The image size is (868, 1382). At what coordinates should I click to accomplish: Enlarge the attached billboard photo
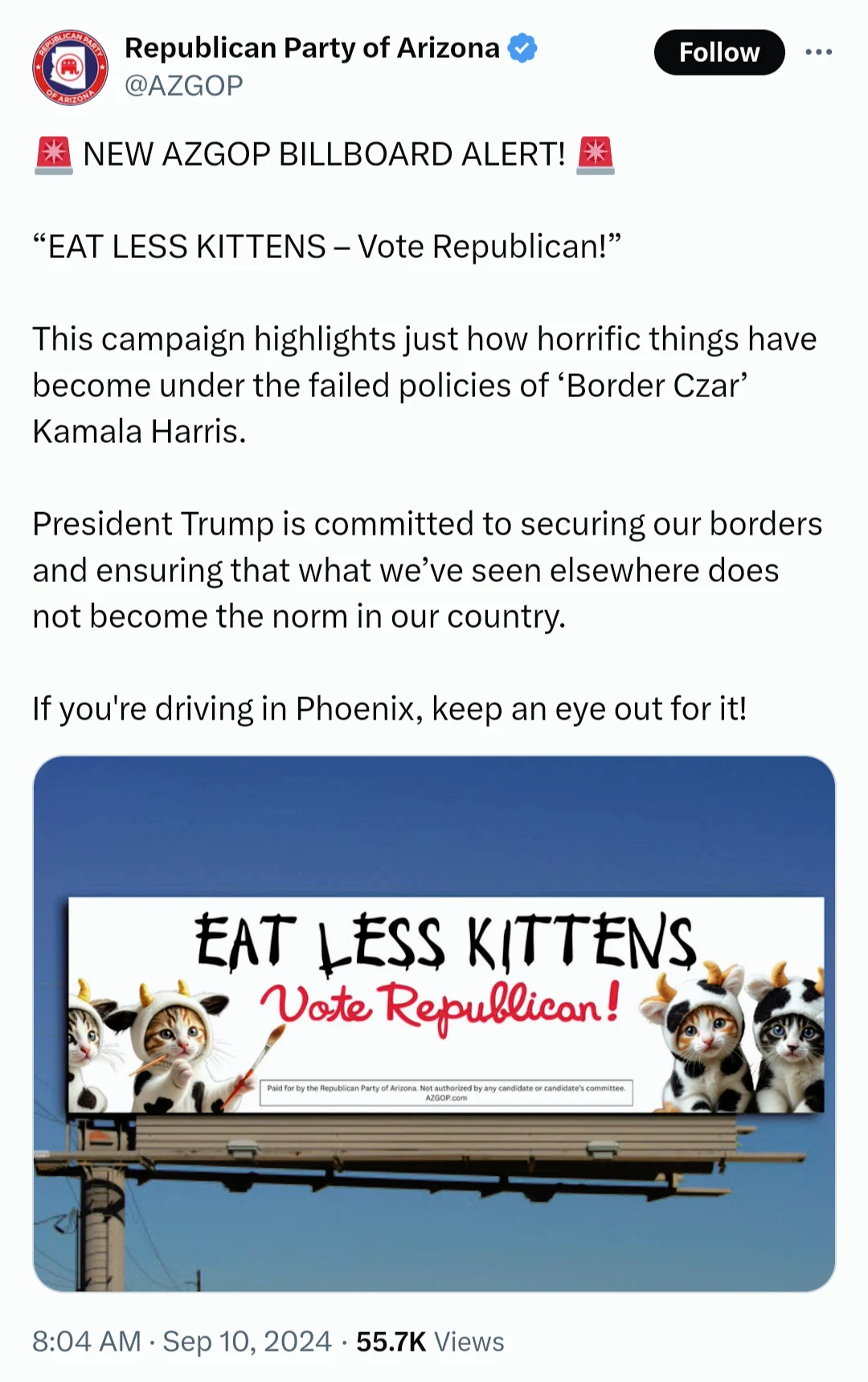click(x=434, y=1023)
